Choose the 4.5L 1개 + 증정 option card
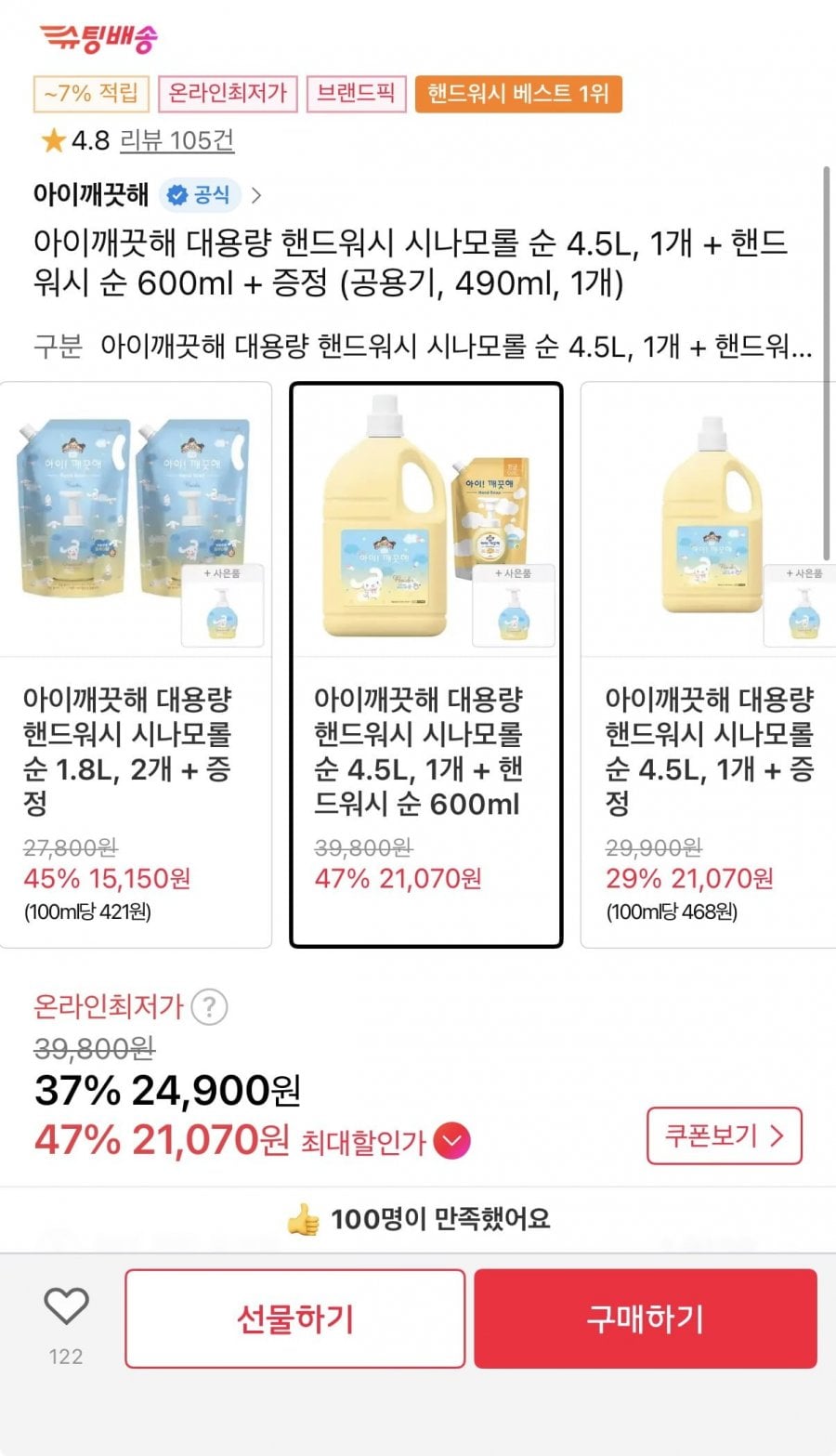Screen dimensions: 836x1456 coord(711,664)
